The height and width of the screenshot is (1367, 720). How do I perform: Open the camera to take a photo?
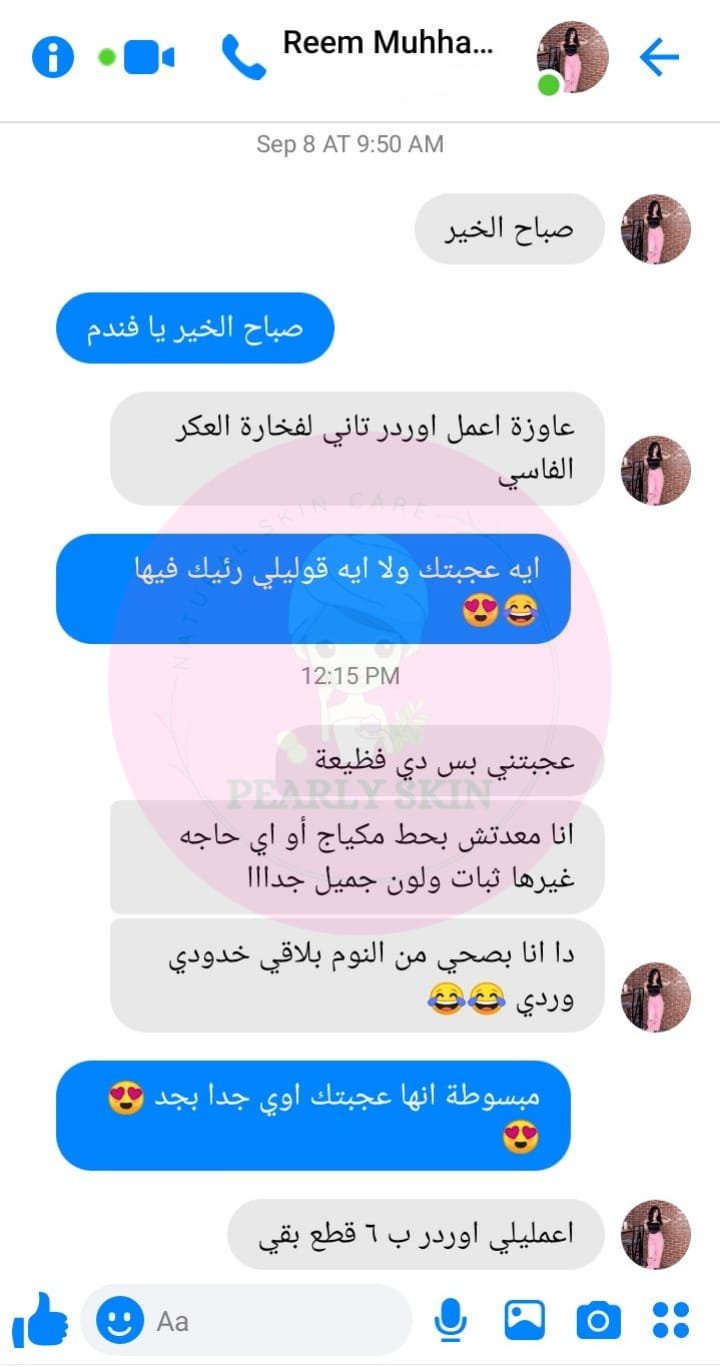click(597, 1321)
